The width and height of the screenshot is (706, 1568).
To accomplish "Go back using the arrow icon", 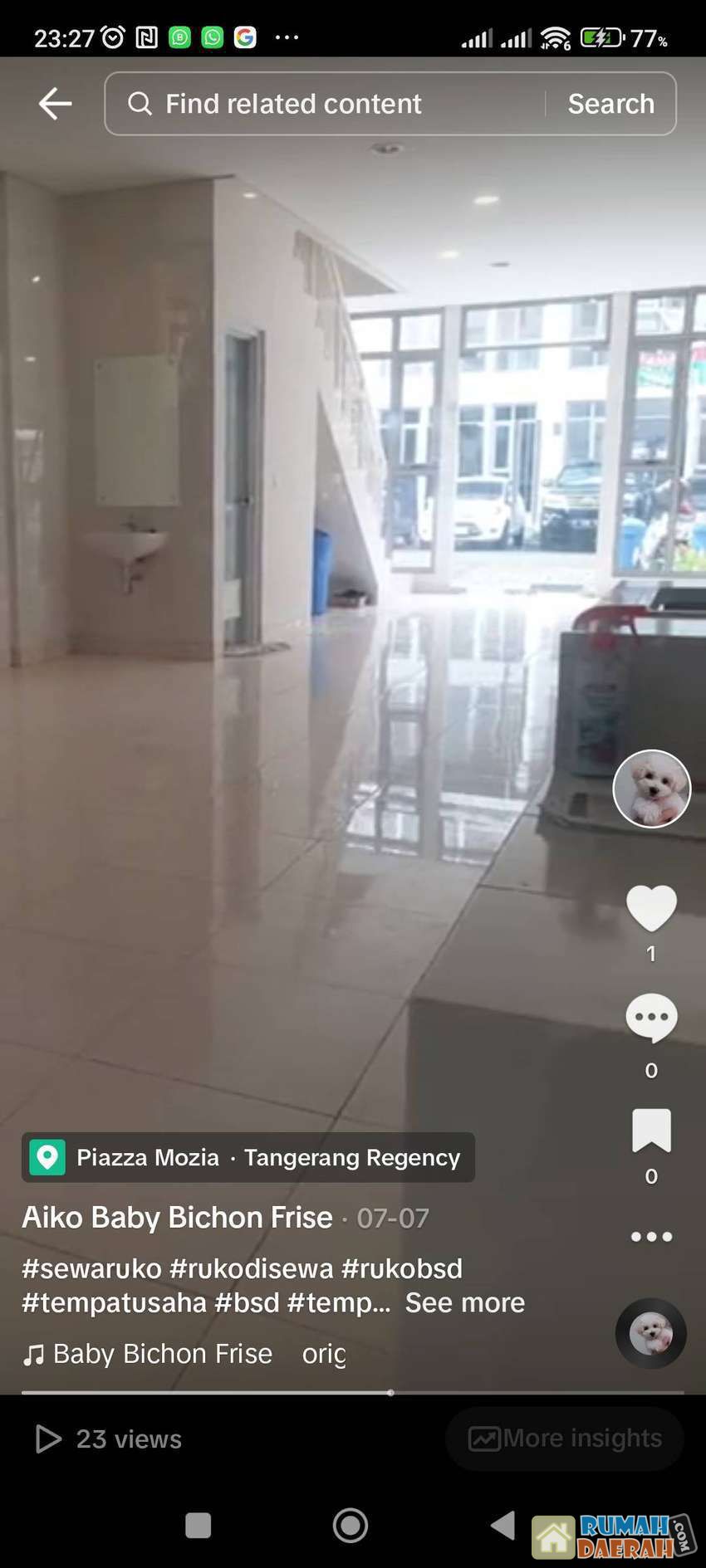I will 55,104.
